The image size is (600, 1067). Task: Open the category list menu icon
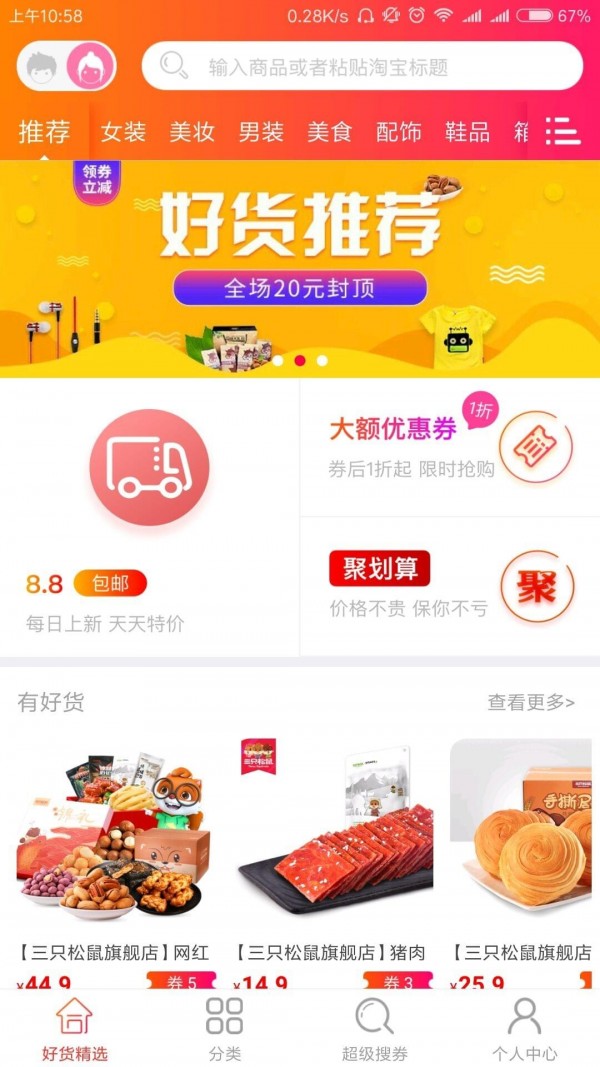[563, 131]
